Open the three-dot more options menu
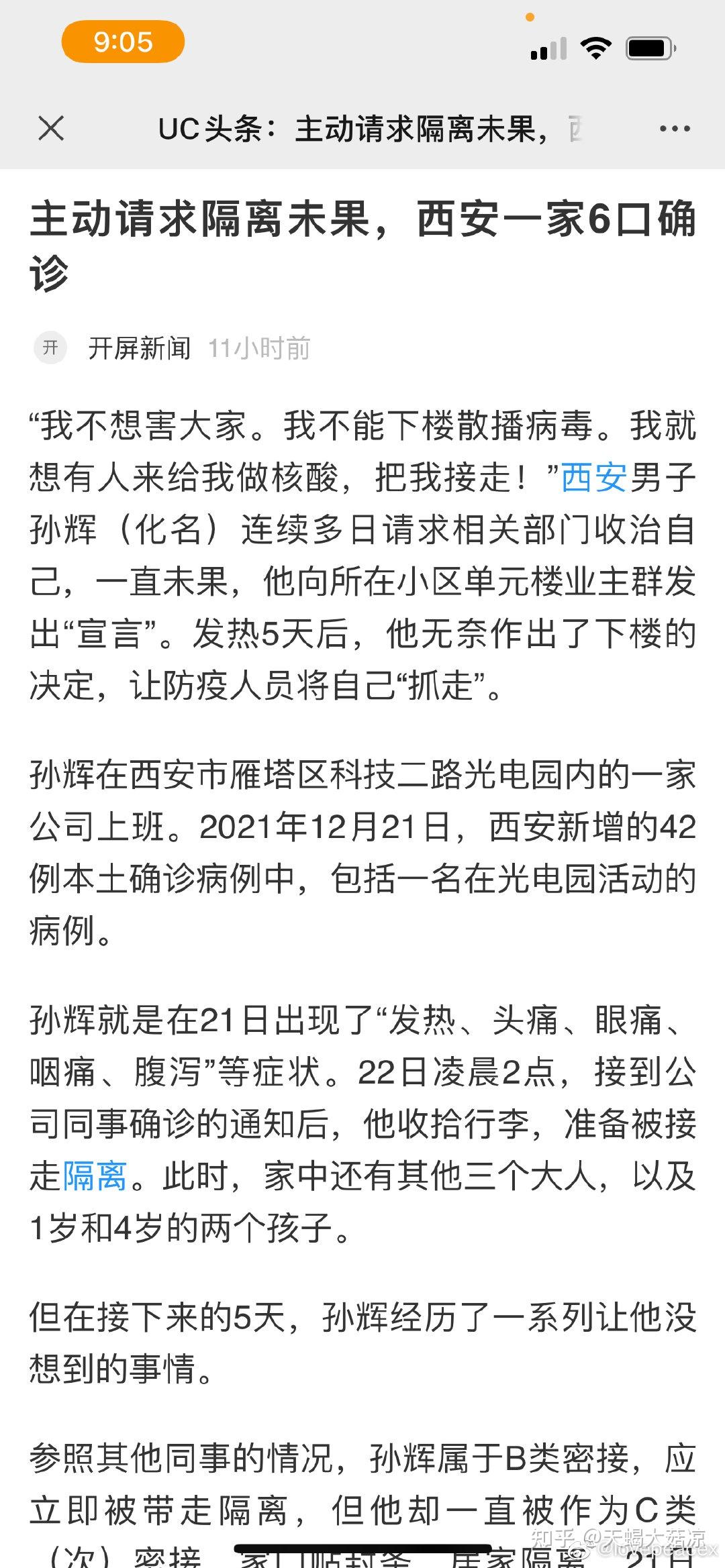Image resolution: width=725 pixels, height=1568 pixels. coord(674,128)
